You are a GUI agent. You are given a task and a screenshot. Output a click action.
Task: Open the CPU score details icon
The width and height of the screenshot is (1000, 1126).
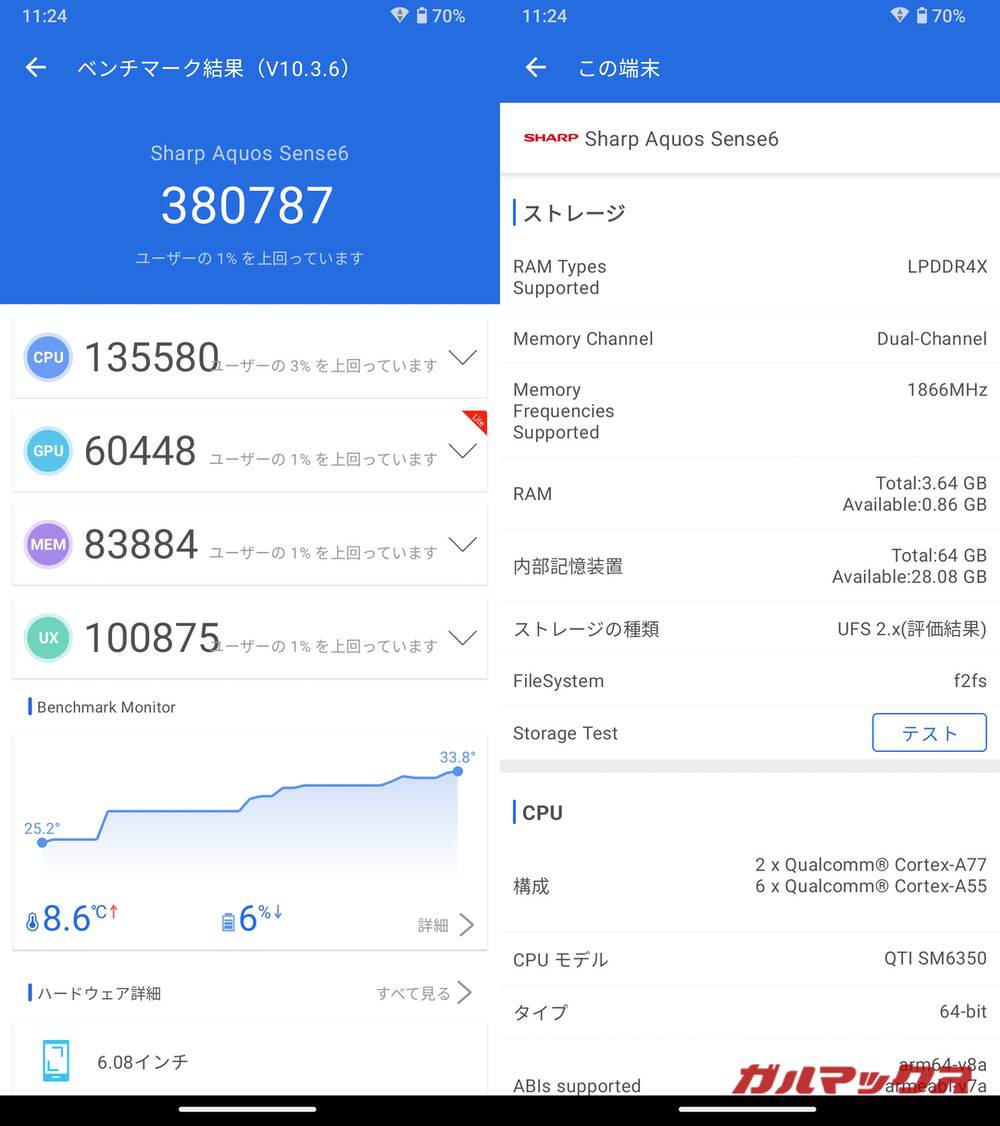coord(48,357)
